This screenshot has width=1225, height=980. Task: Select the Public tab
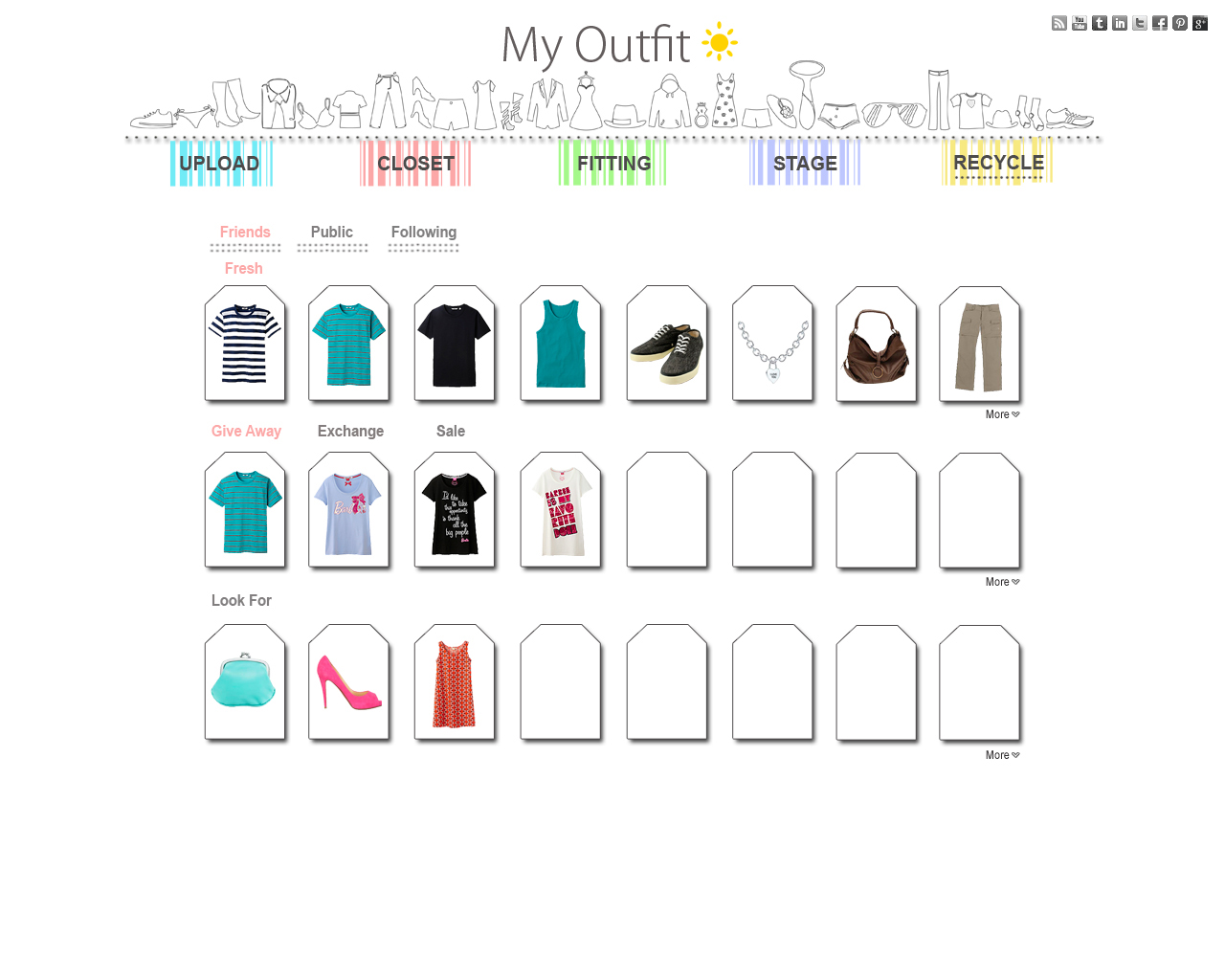pyautogui.click(x=331, y=233)
